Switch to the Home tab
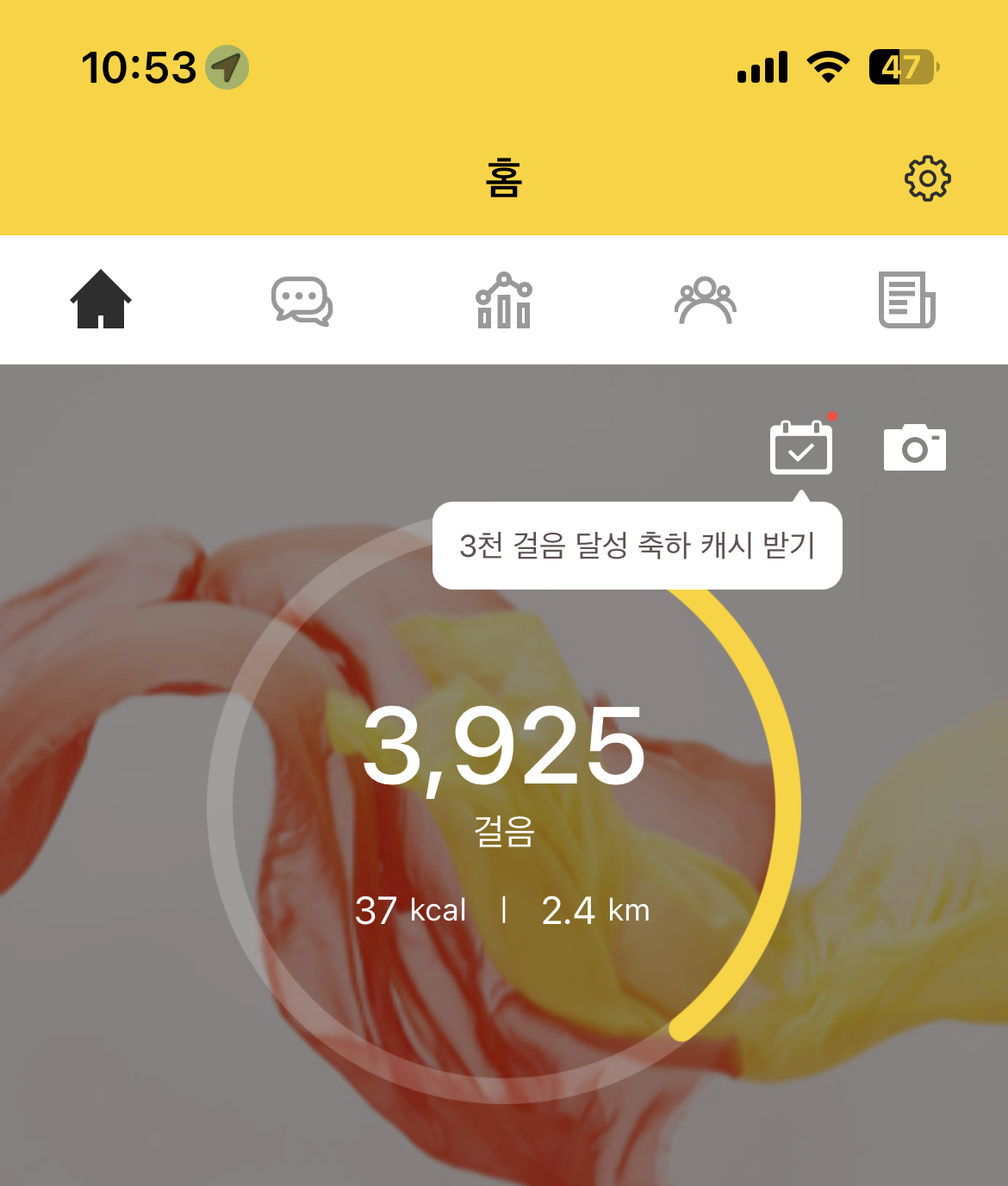Viewport: 1008px width, 1186px height. (x=101, y=300)
